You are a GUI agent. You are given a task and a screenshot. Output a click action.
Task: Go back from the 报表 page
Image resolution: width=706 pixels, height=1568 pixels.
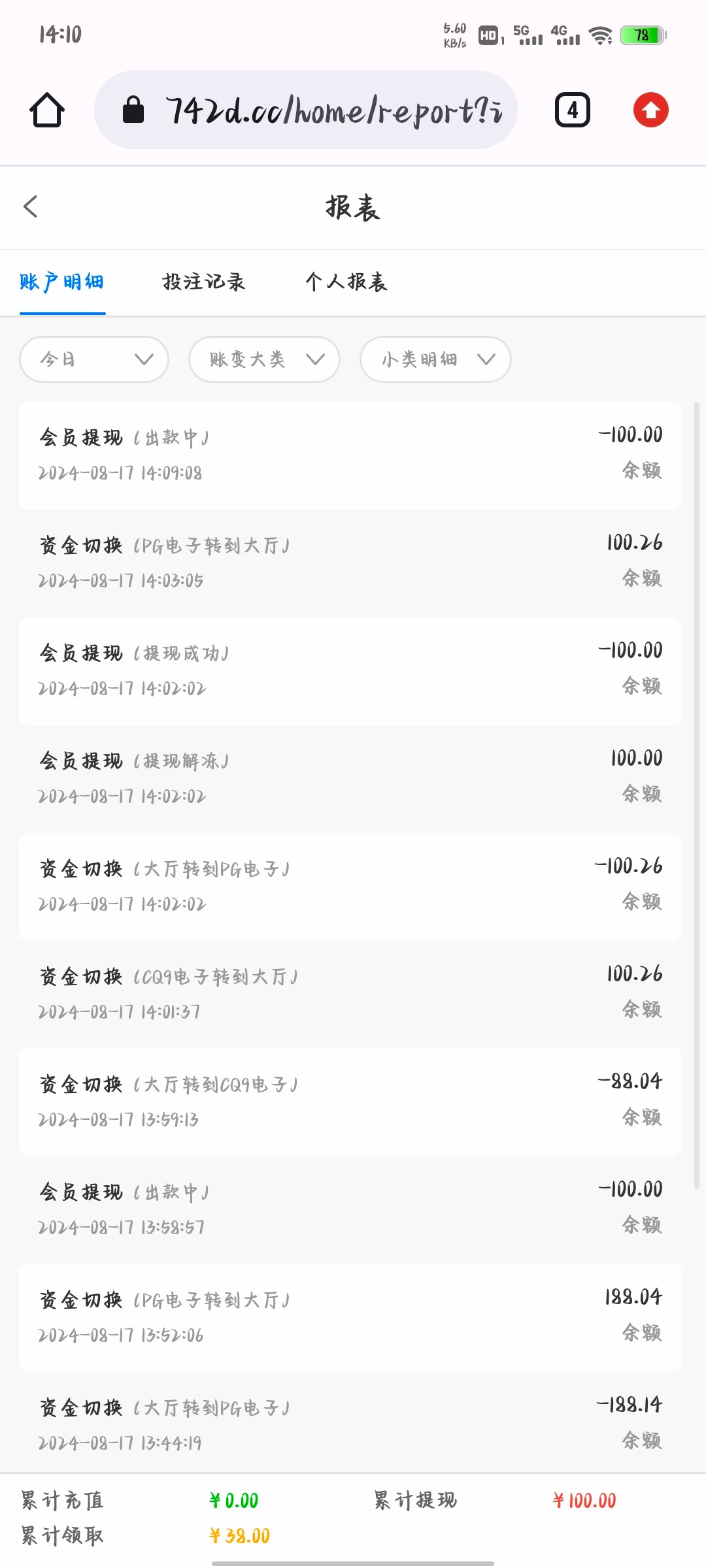click(x=31, y=206)
